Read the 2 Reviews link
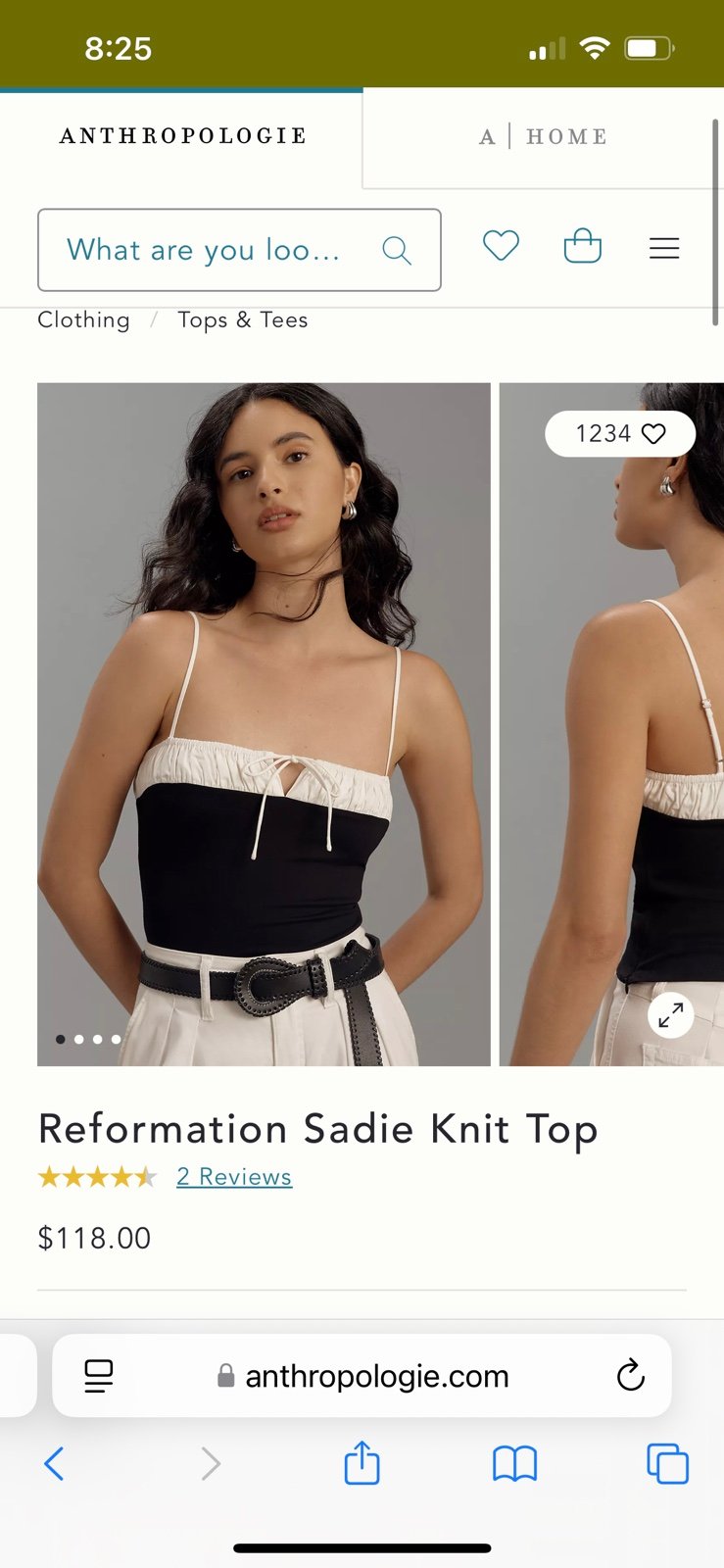This screenshot has height=1568, width=724. pos(234,1177)
